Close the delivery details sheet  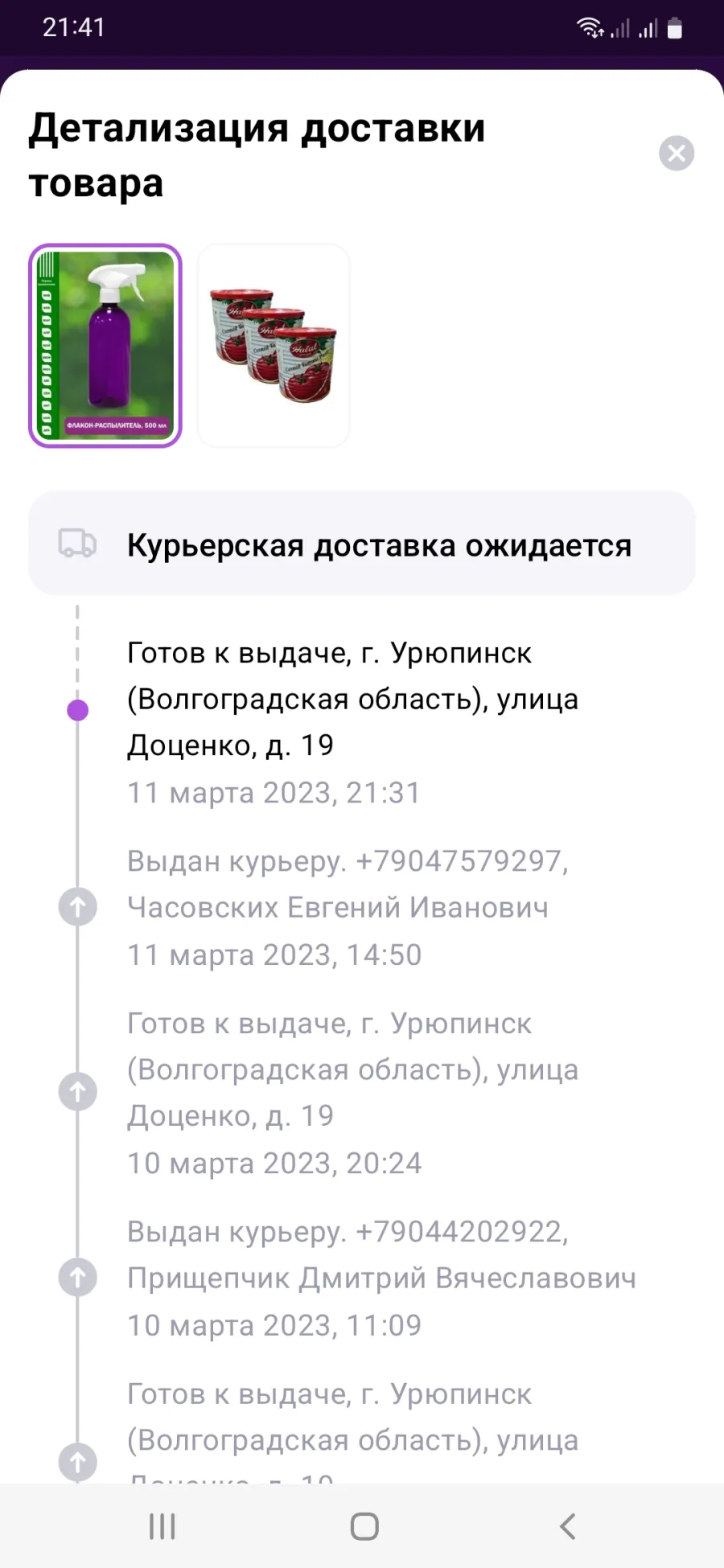677,153
